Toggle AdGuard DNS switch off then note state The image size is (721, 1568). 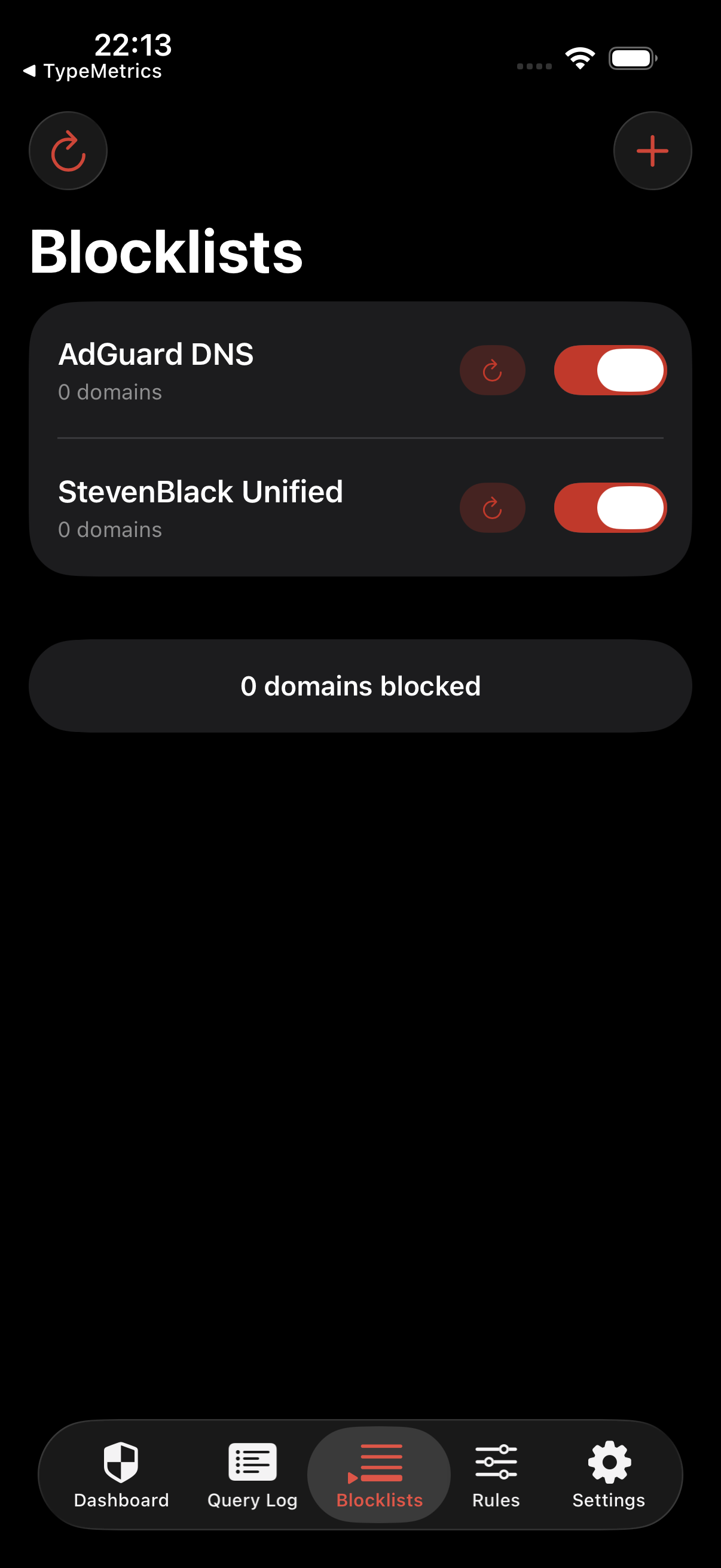[x=610, y=370]
